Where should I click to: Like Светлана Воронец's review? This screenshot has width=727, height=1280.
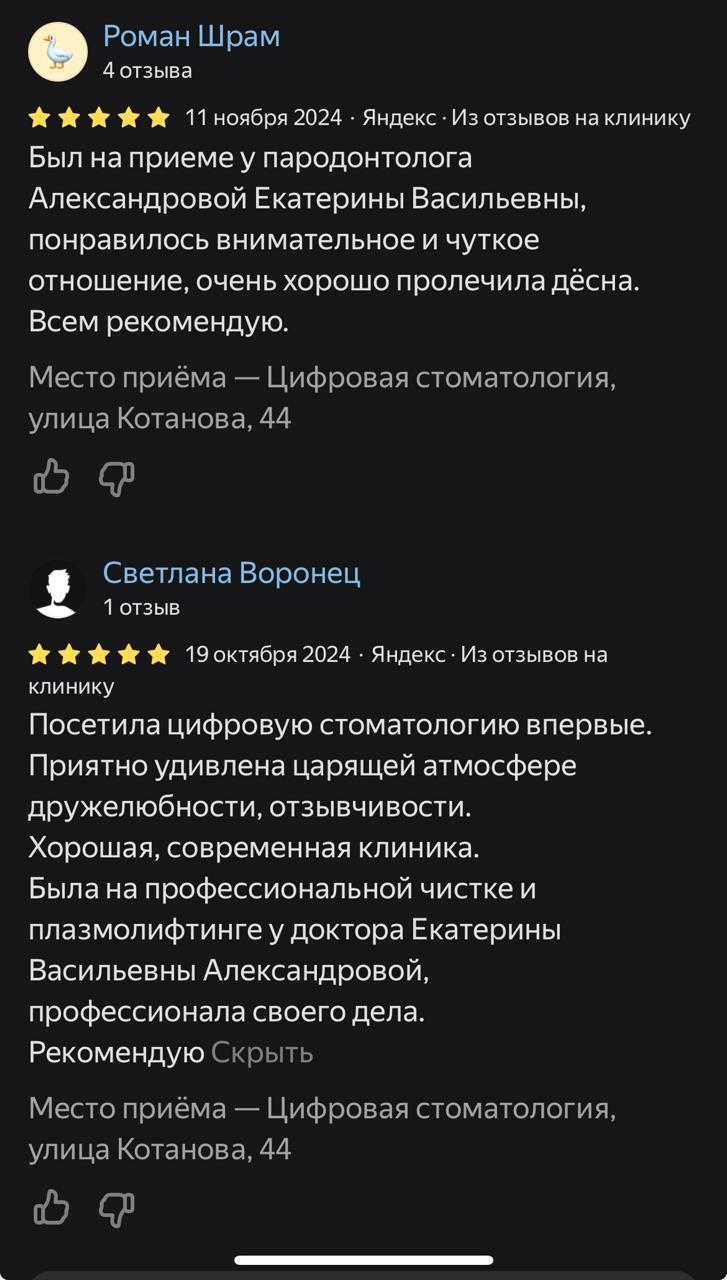pos(52,1208)
